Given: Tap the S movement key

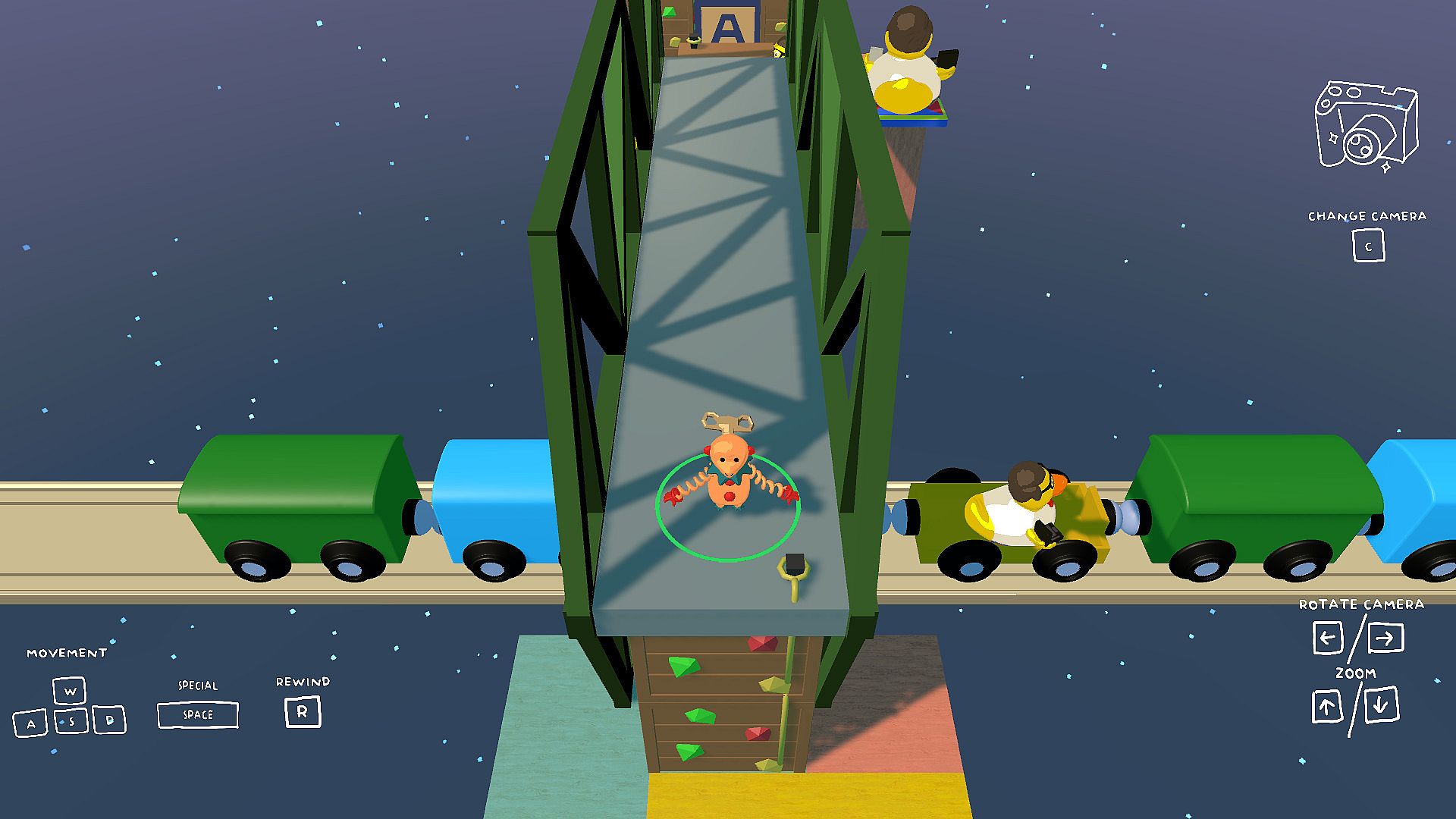Looking at the screenshot, I should 72,721.
